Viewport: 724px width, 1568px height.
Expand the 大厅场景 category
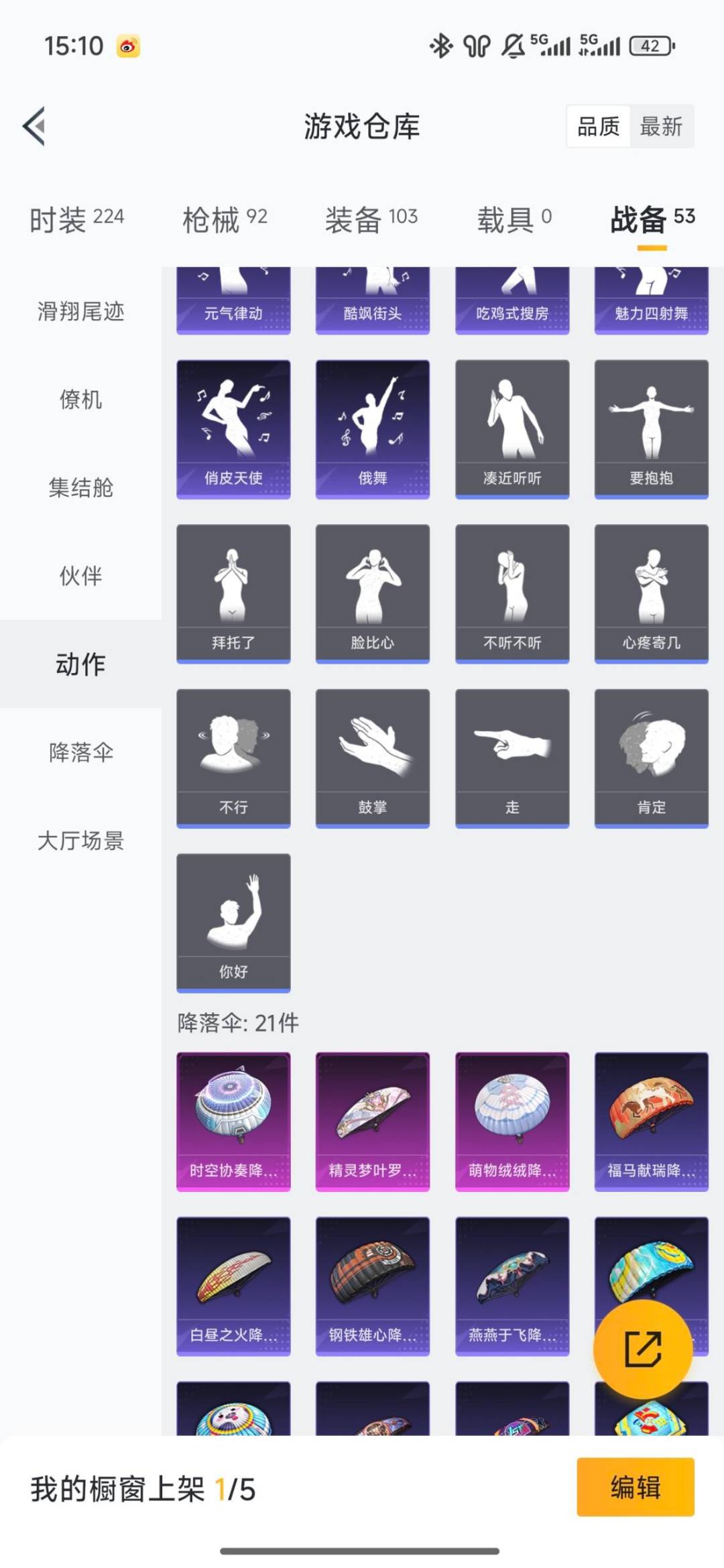[80, 840]
